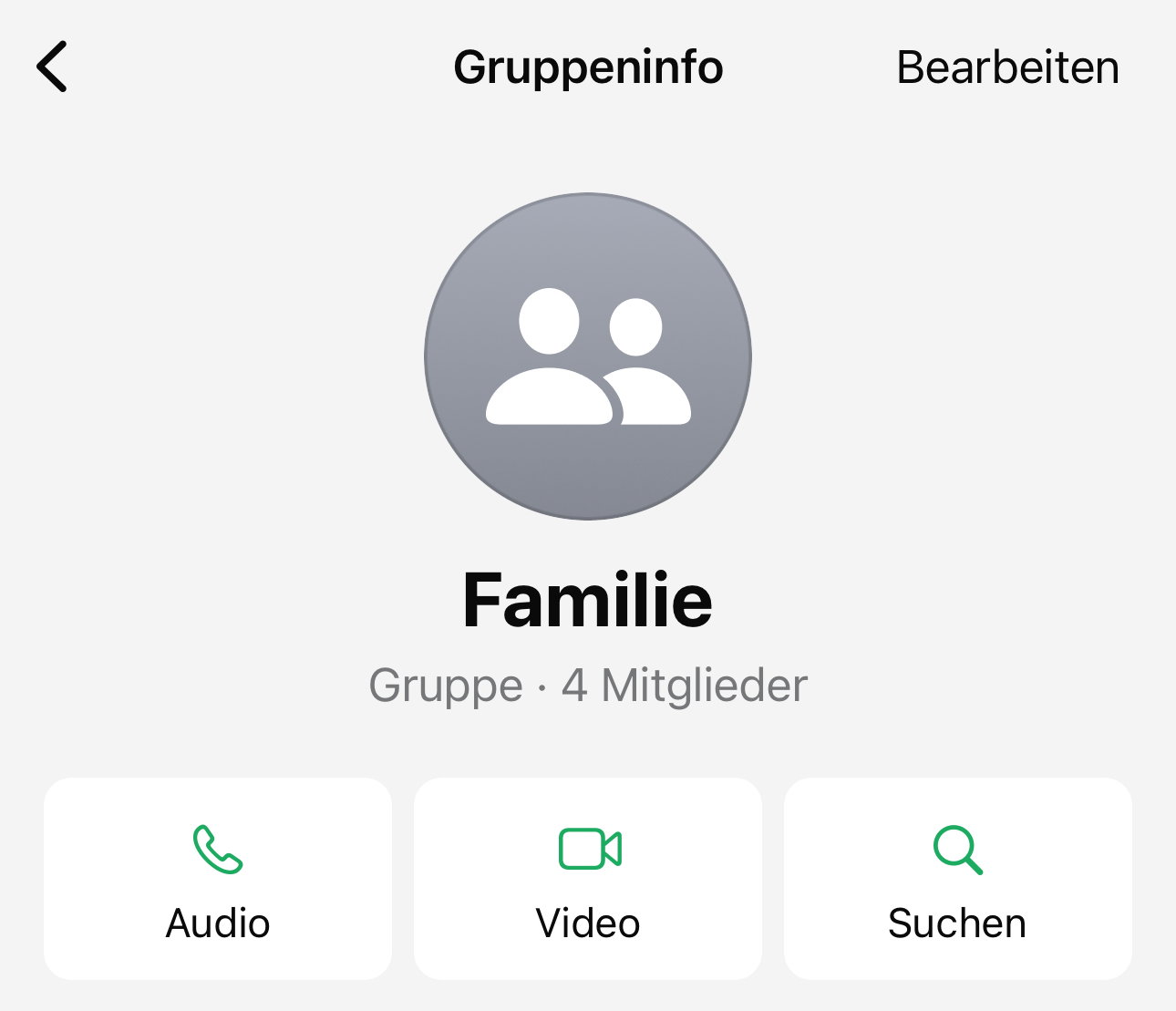Go back from Gruppeninfo
Image resolution: width=1176 pixels, height=1011 pixels.
[53, 67]
